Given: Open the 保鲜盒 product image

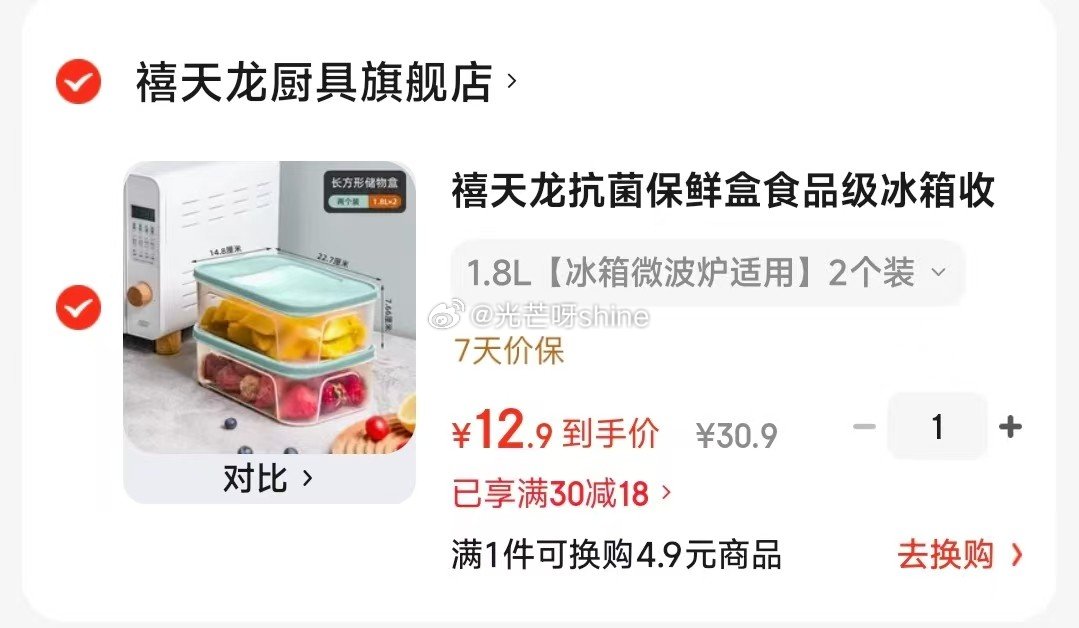Looking at the screenshot, I should 269,307.
